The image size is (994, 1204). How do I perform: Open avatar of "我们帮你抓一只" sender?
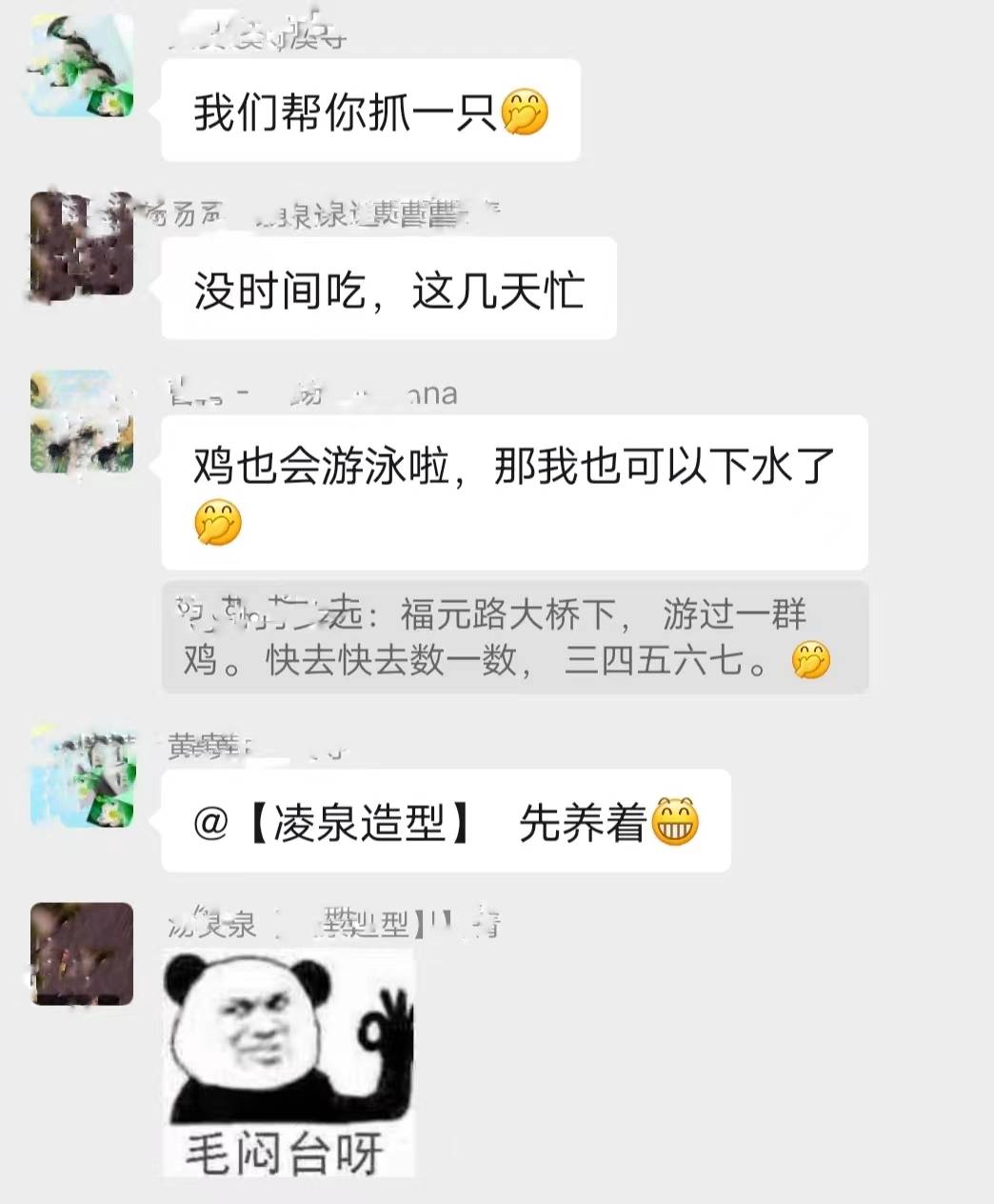82,67
